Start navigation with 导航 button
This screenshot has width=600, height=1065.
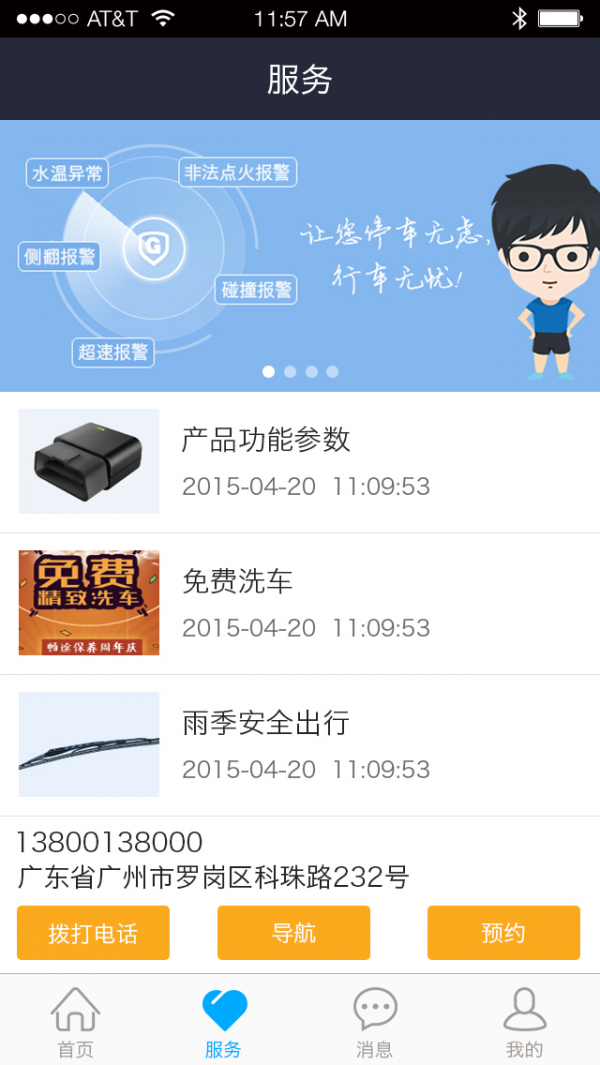(294, 933)
